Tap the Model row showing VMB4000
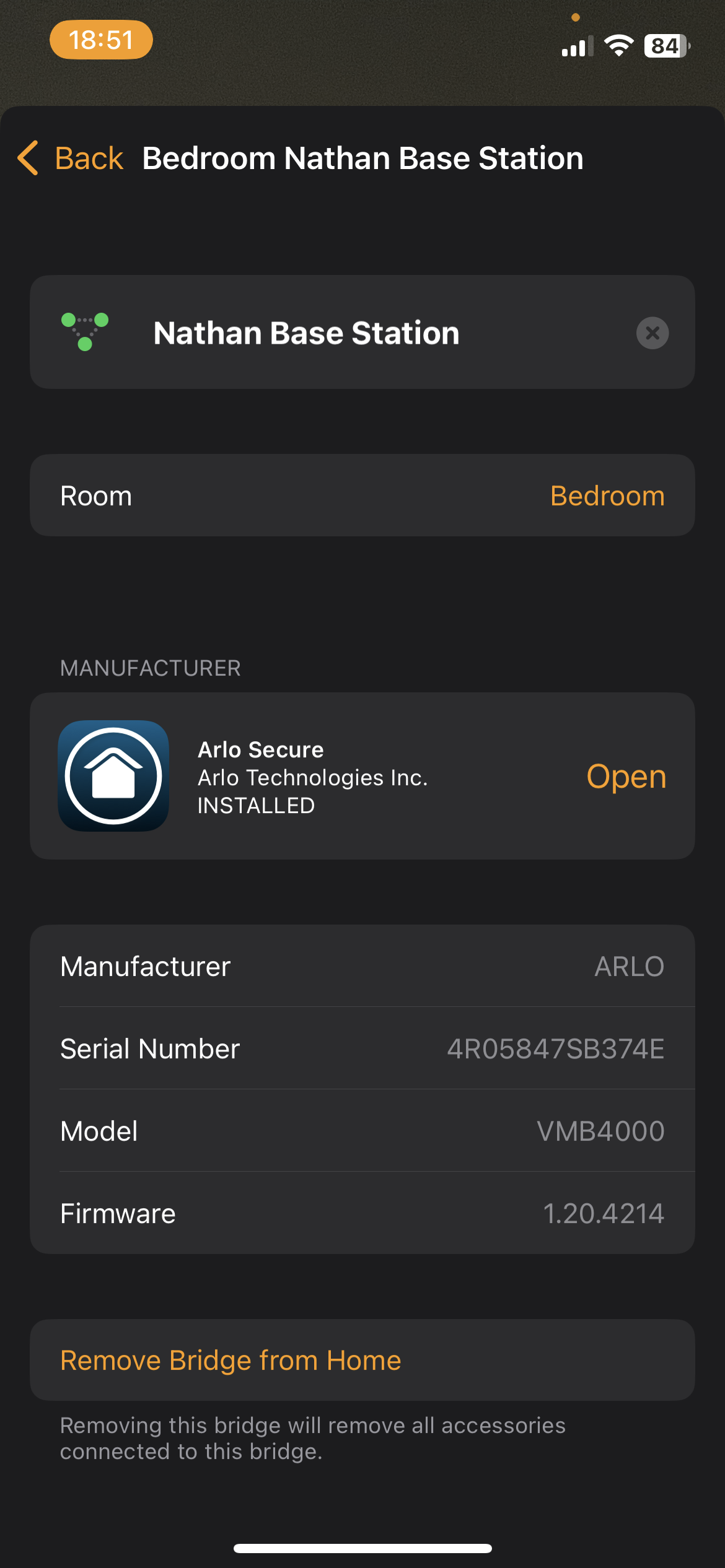The height and width of the screenshot is (1568, 725). point(362,1131)
